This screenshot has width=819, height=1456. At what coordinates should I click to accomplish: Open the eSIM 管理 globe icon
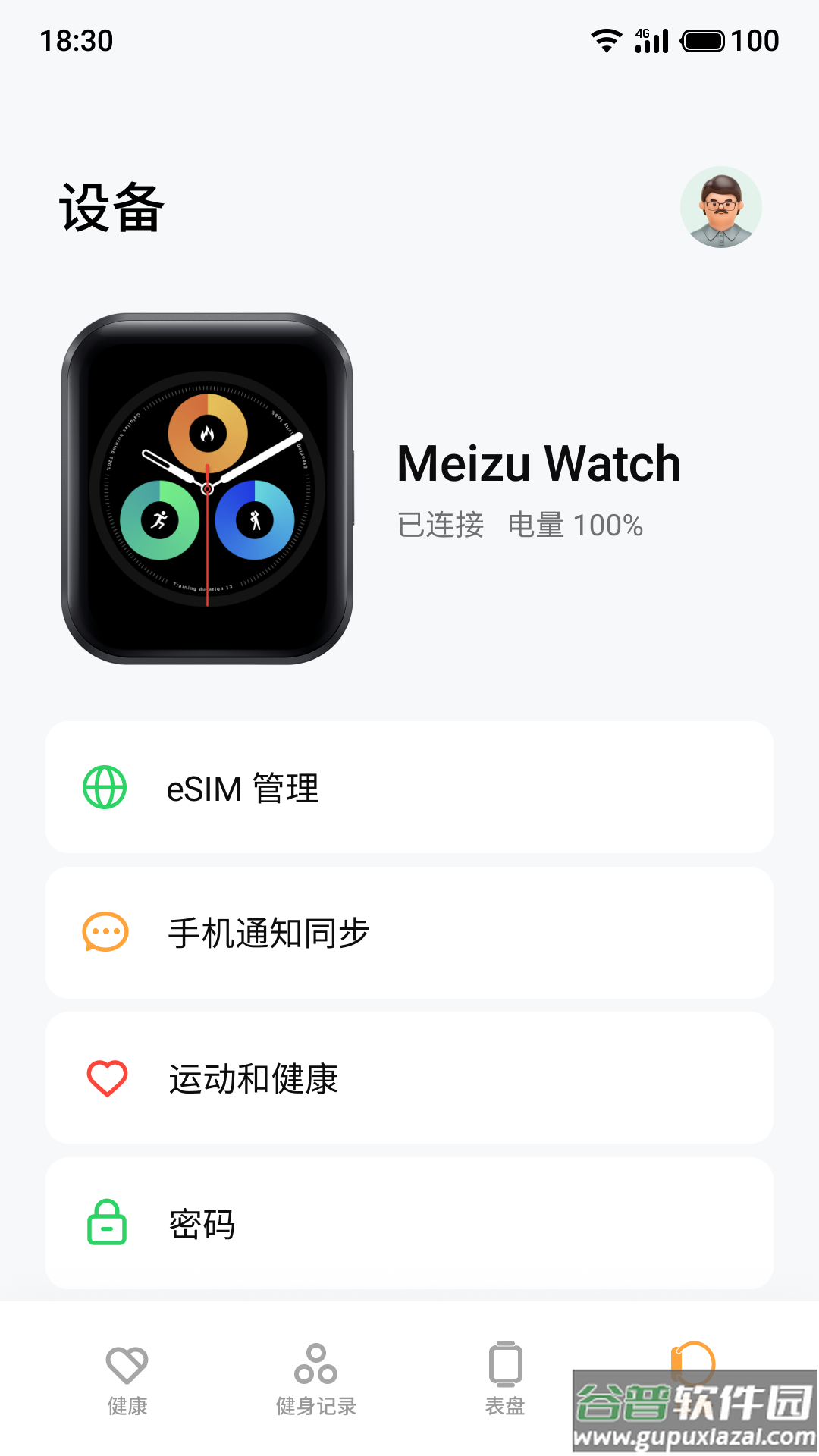pyautogui.click(x=105, y=789)
